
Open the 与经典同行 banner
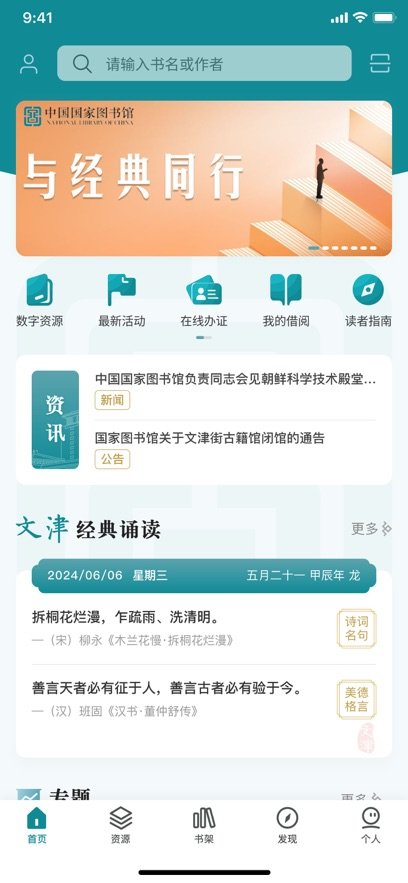204,179
